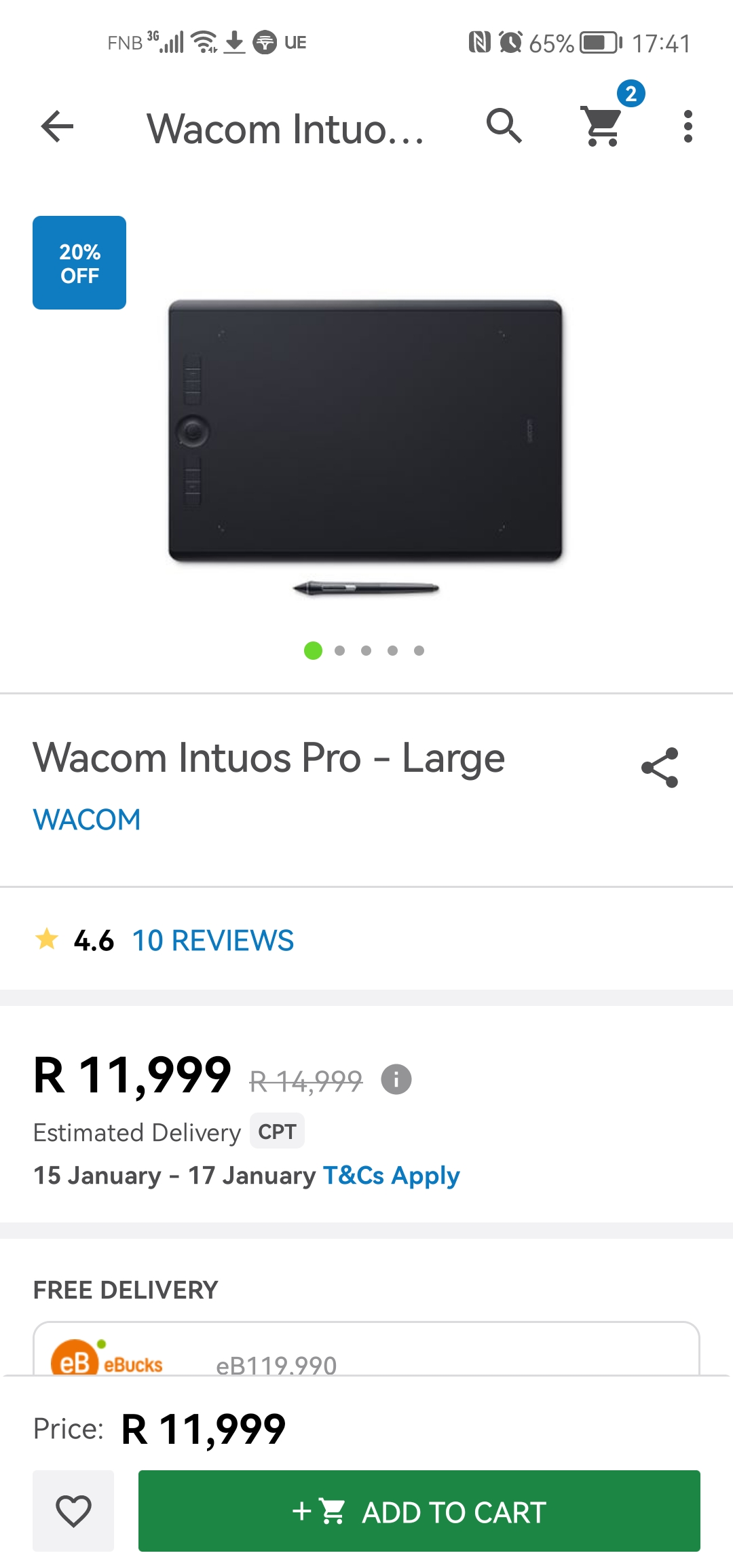Change the CPT delivery location
Image resolution: width=733 pixels, height=1568 pixels.
[277, 1132]
